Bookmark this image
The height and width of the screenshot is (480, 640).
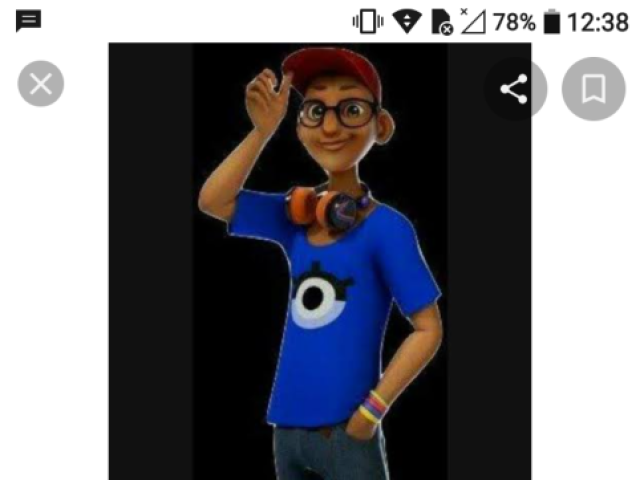click(592, 90)
